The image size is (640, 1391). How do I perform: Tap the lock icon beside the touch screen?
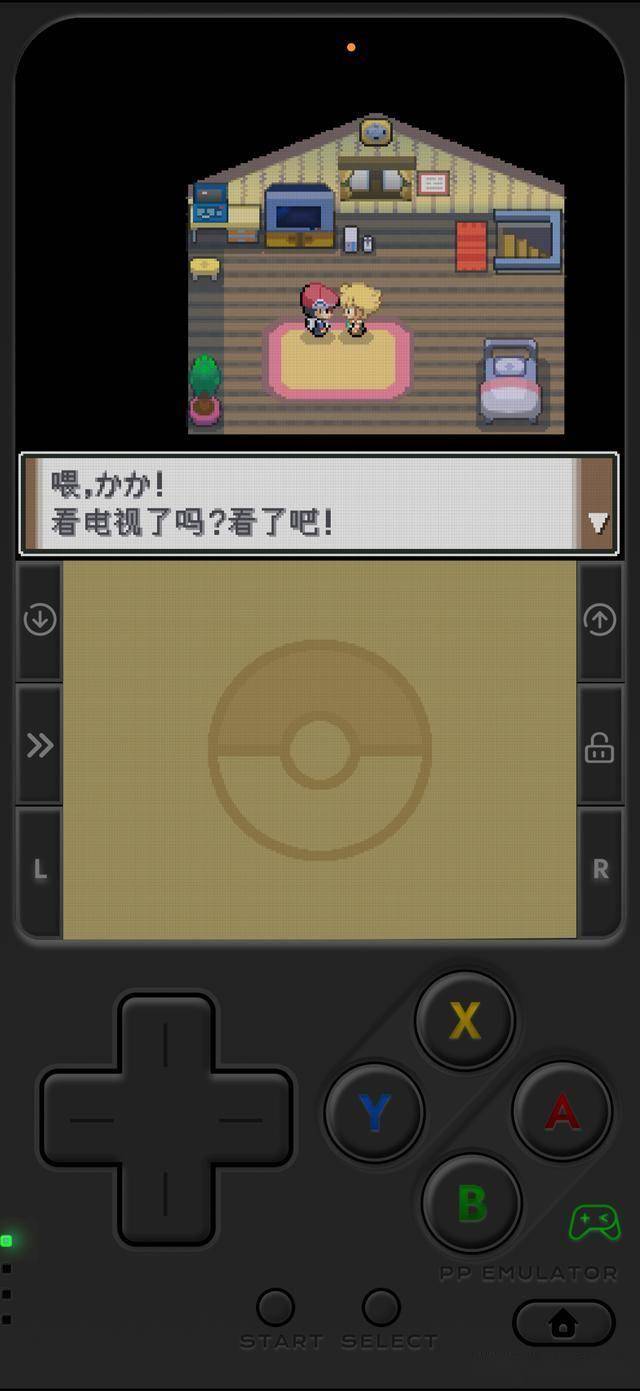(x=600, y=747)
